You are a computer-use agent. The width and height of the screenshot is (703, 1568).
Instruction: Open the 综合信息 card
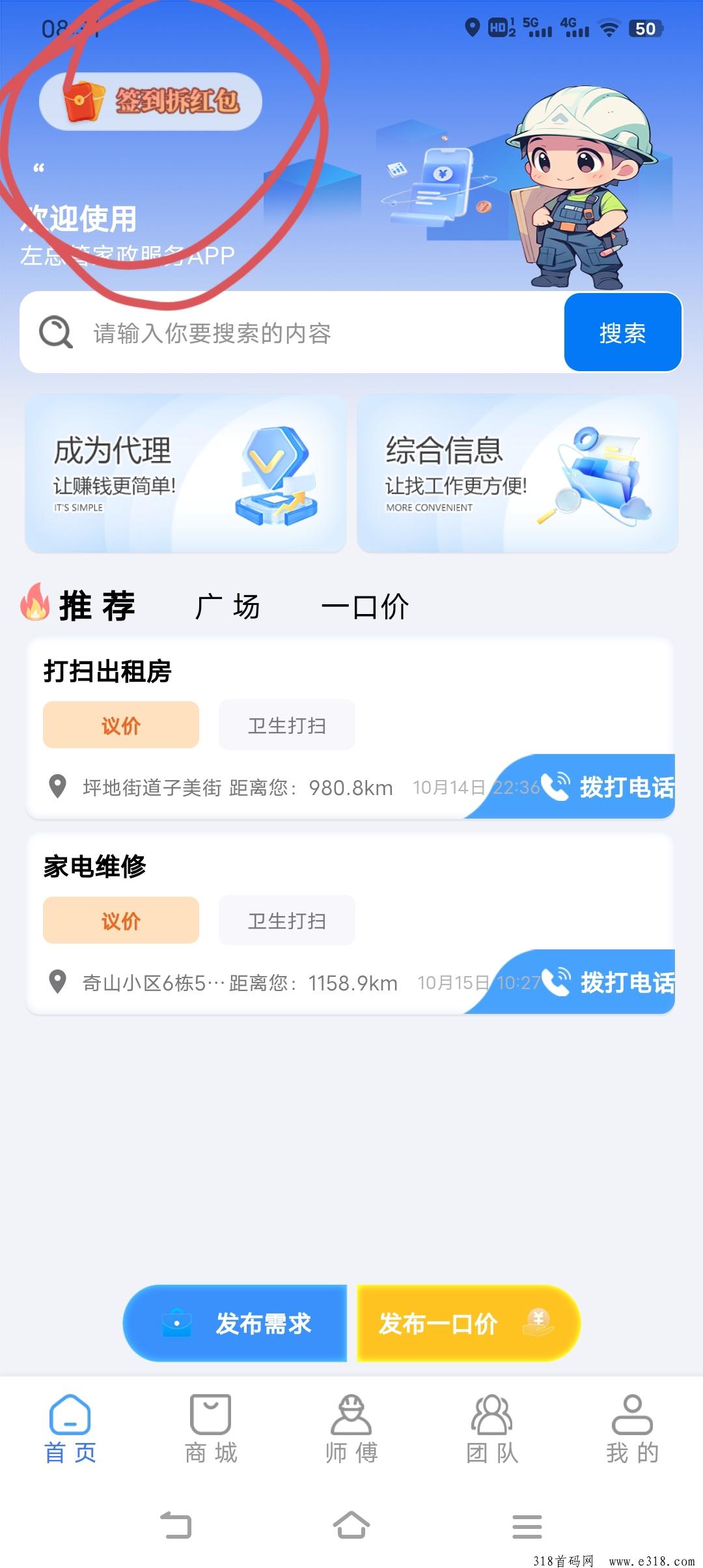pos(517,473)
